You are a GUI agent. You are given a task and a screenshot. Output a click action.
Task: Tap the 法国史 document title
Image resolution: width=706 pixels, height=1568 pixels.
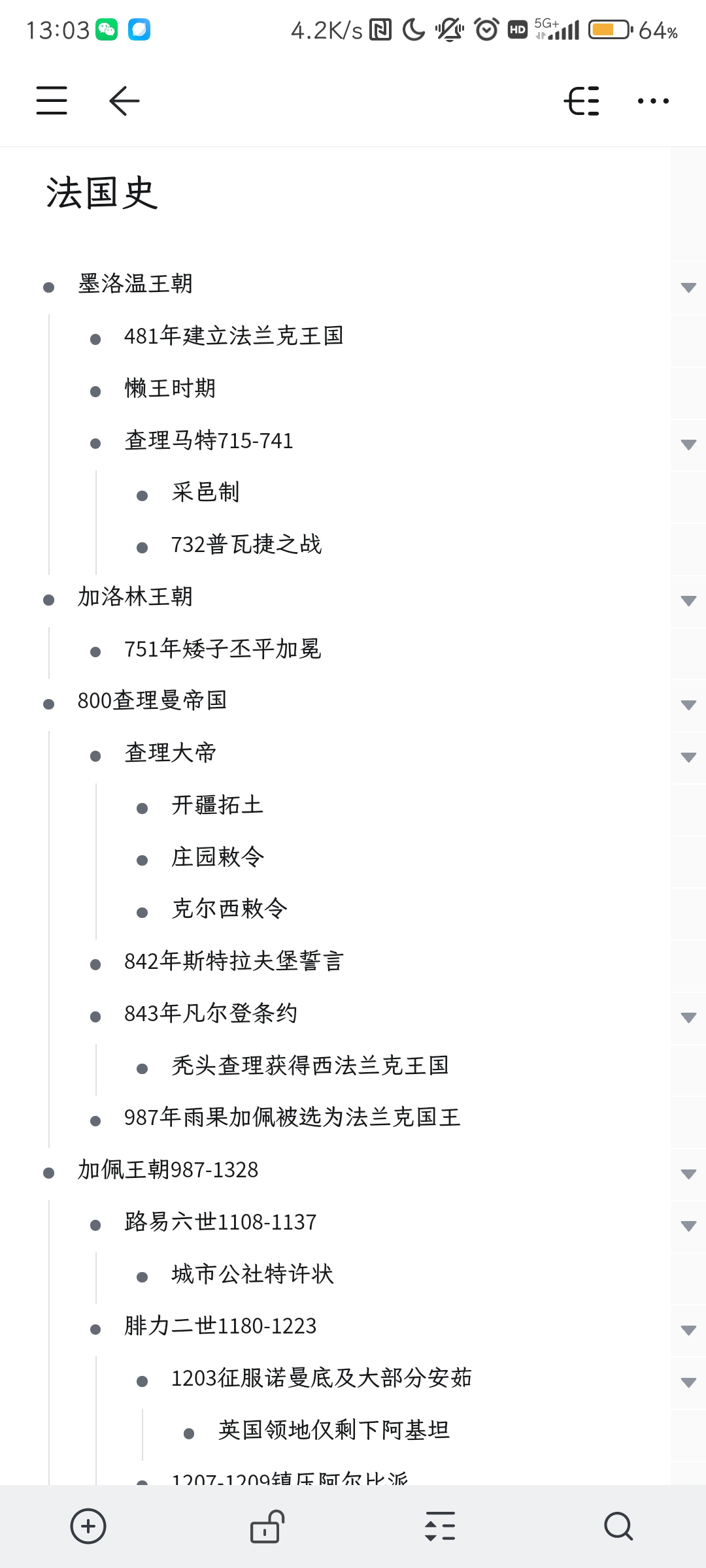pyautogui.click(x=102, y=193)
